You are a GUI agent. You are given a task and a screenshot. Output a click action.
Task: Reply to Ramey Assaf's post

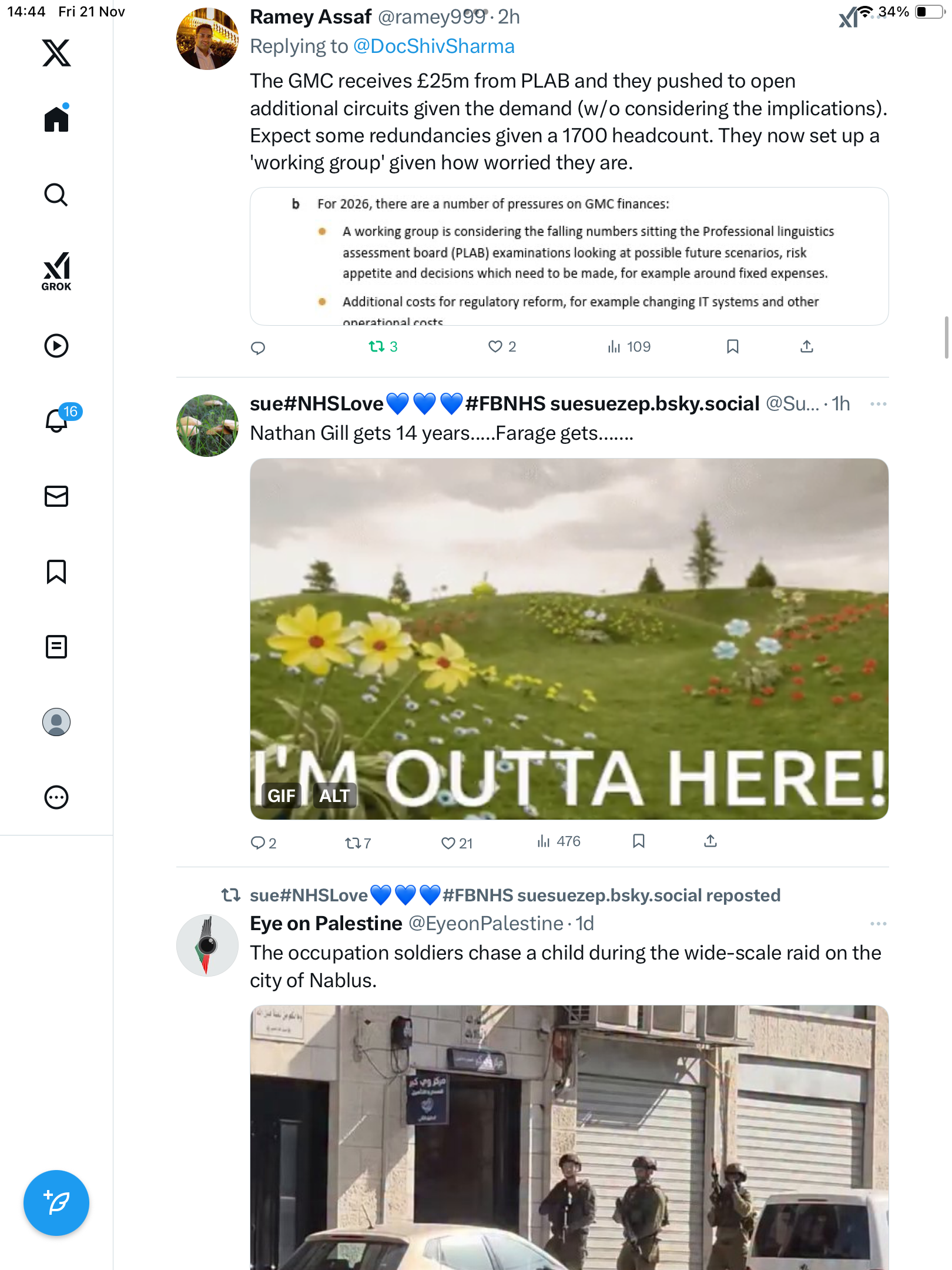(x=258, y=347)
